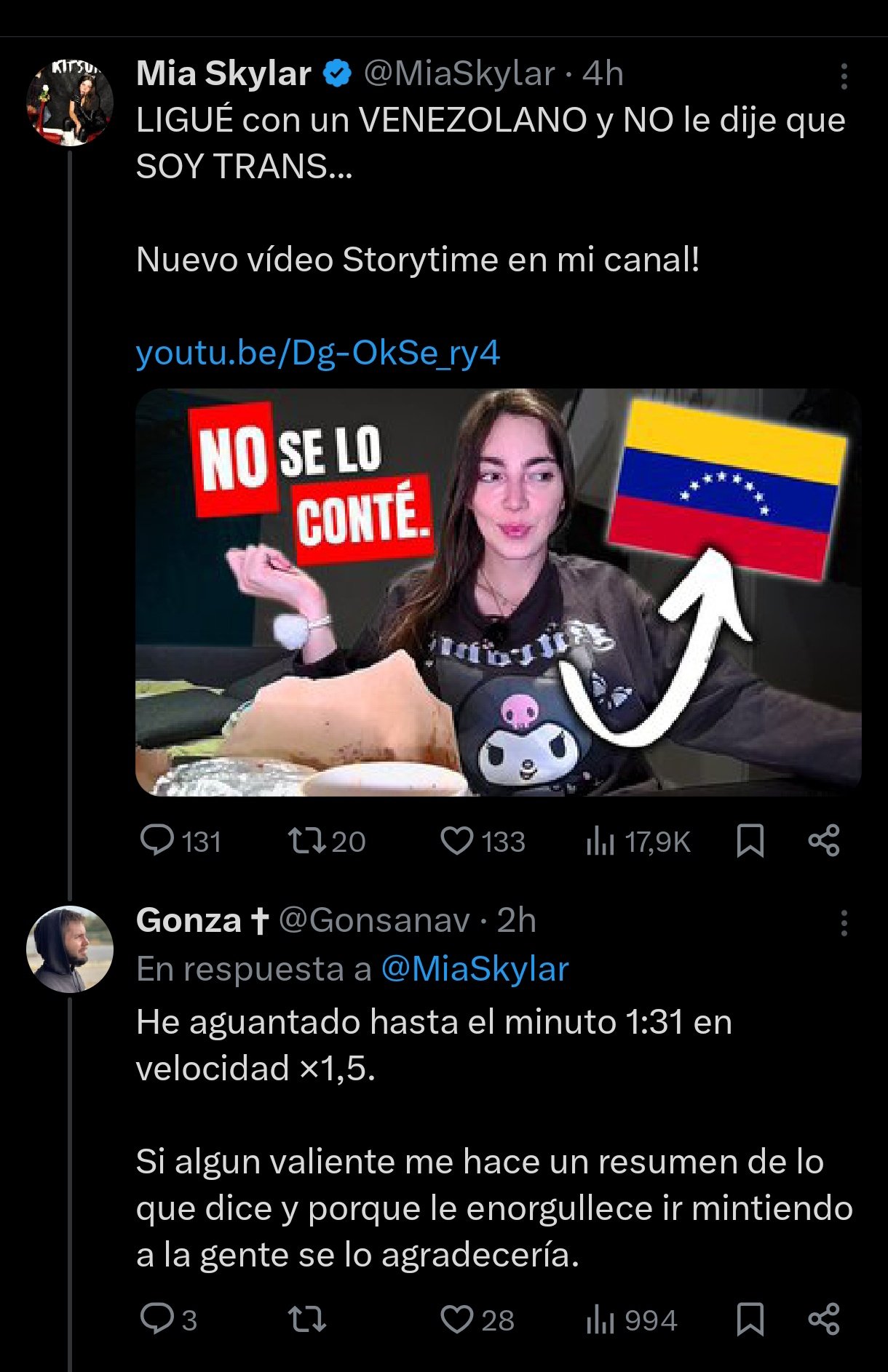
Task: Open the youtu.be/Dg-OkSe_ry4 link
Action: (x=317, y=353)
